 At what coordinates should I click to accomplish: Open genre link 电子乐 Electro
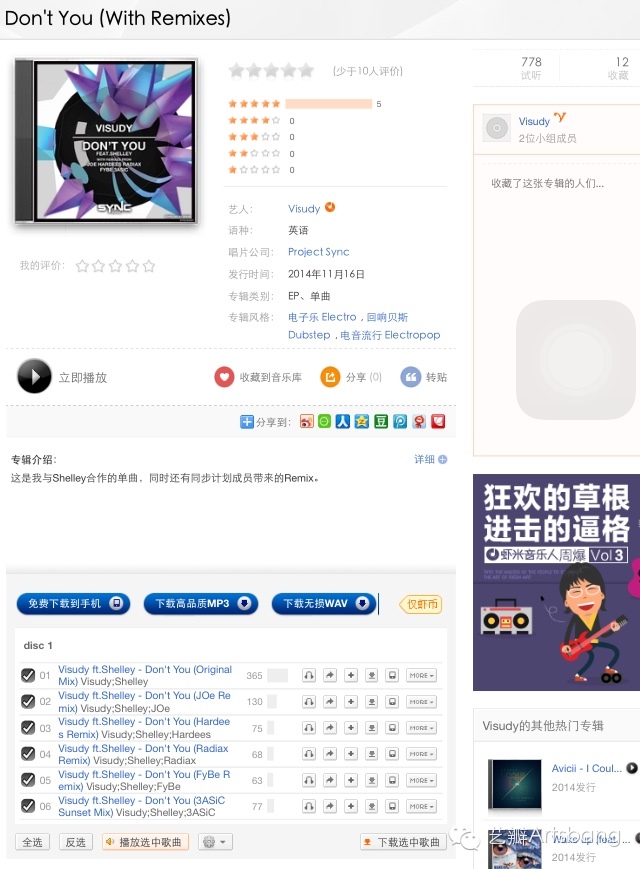[322, 317]
